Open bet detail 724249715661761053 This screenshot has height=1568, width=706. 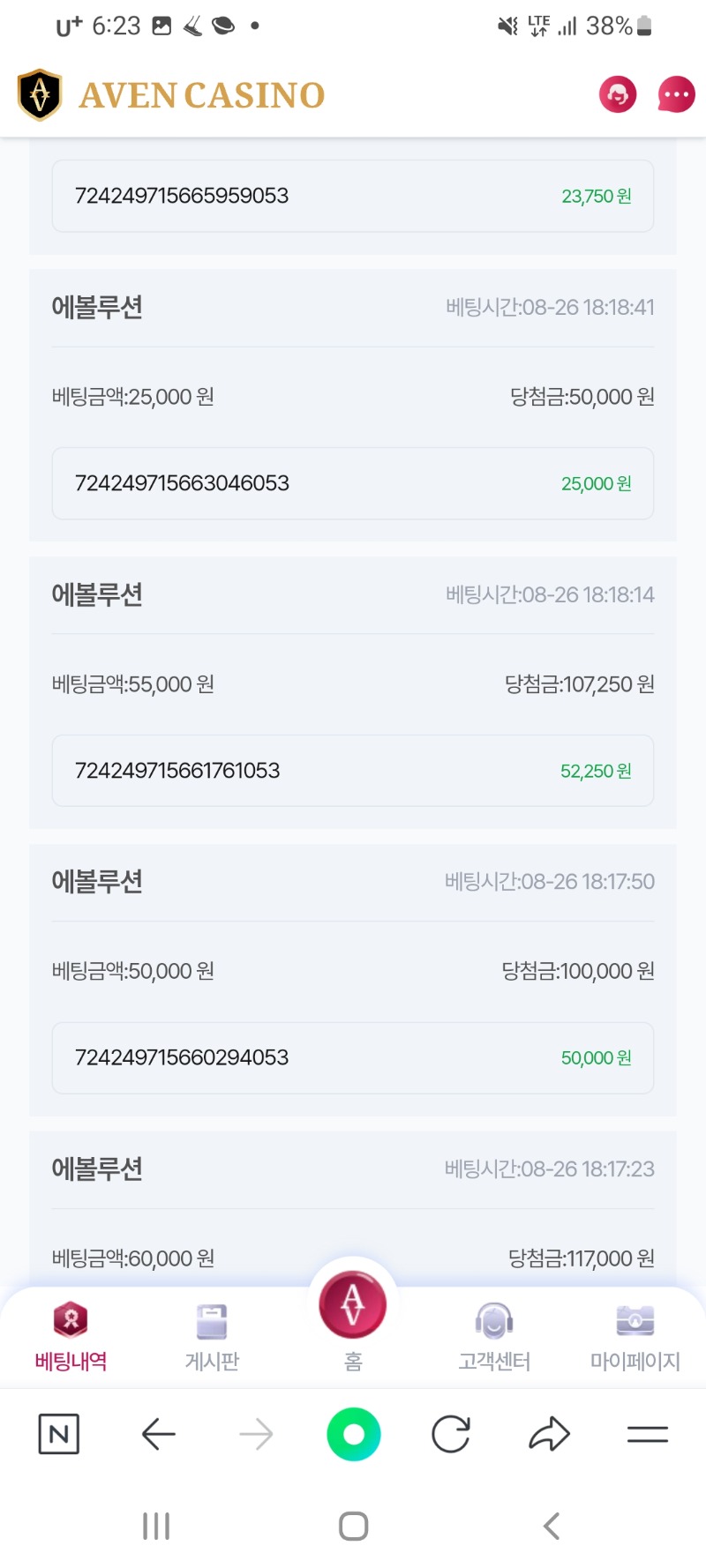pos(353,771)
